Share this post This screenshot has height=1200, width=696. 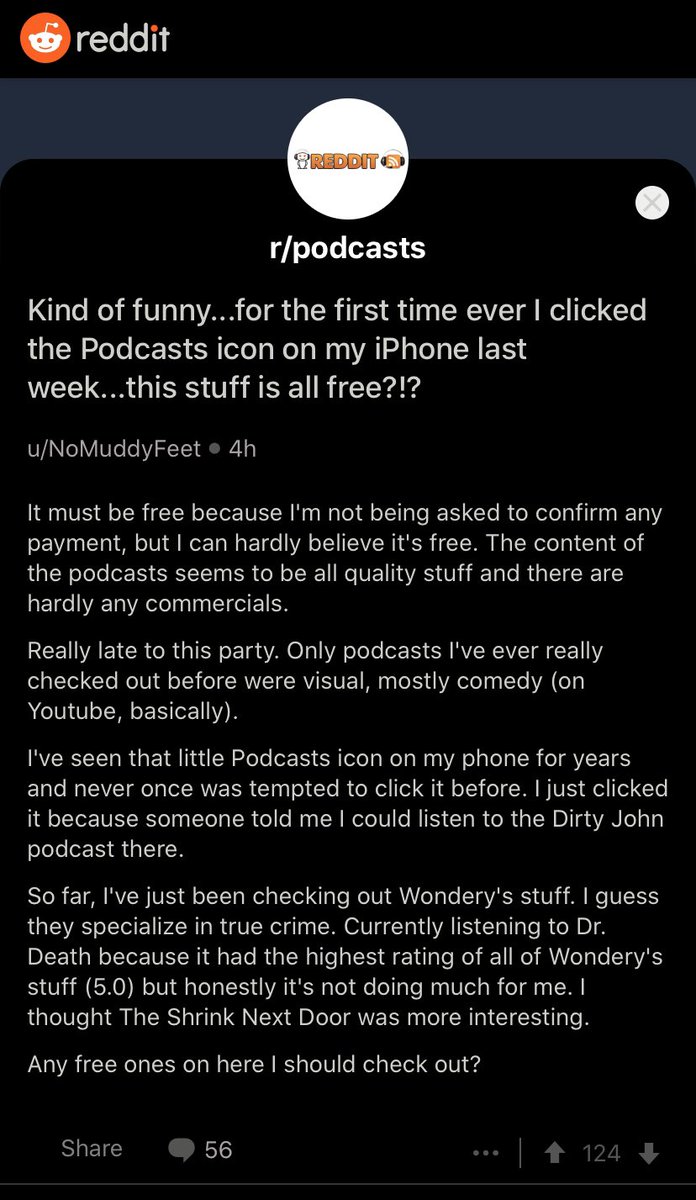tap(91, 1149)
